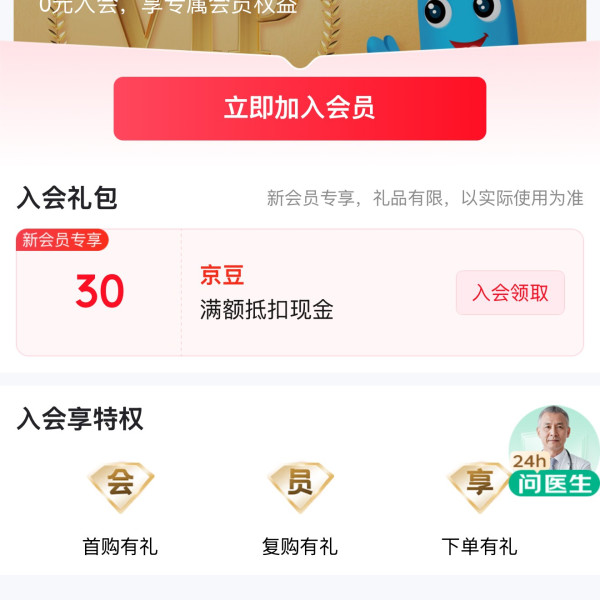Image resolution: width=600 pixels, height=600 pixels.
Task: Tap the 立即加入会员 button
Action: point(299,108)
